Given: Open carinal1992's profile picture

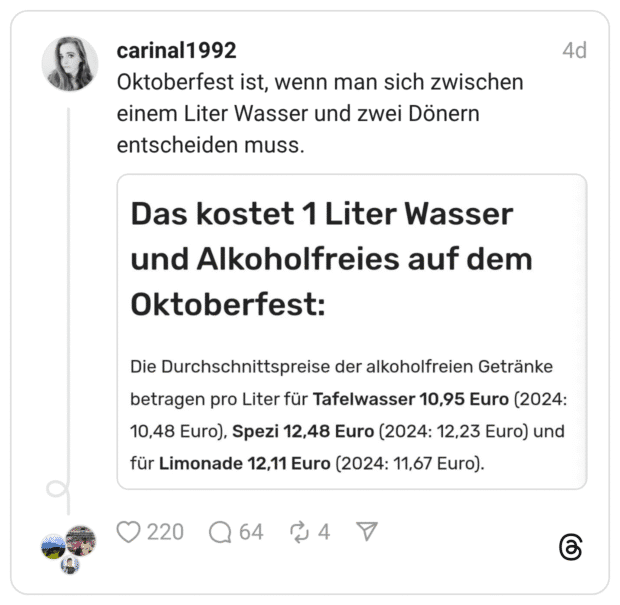Looking at the screenshot, I should [70, 65].
